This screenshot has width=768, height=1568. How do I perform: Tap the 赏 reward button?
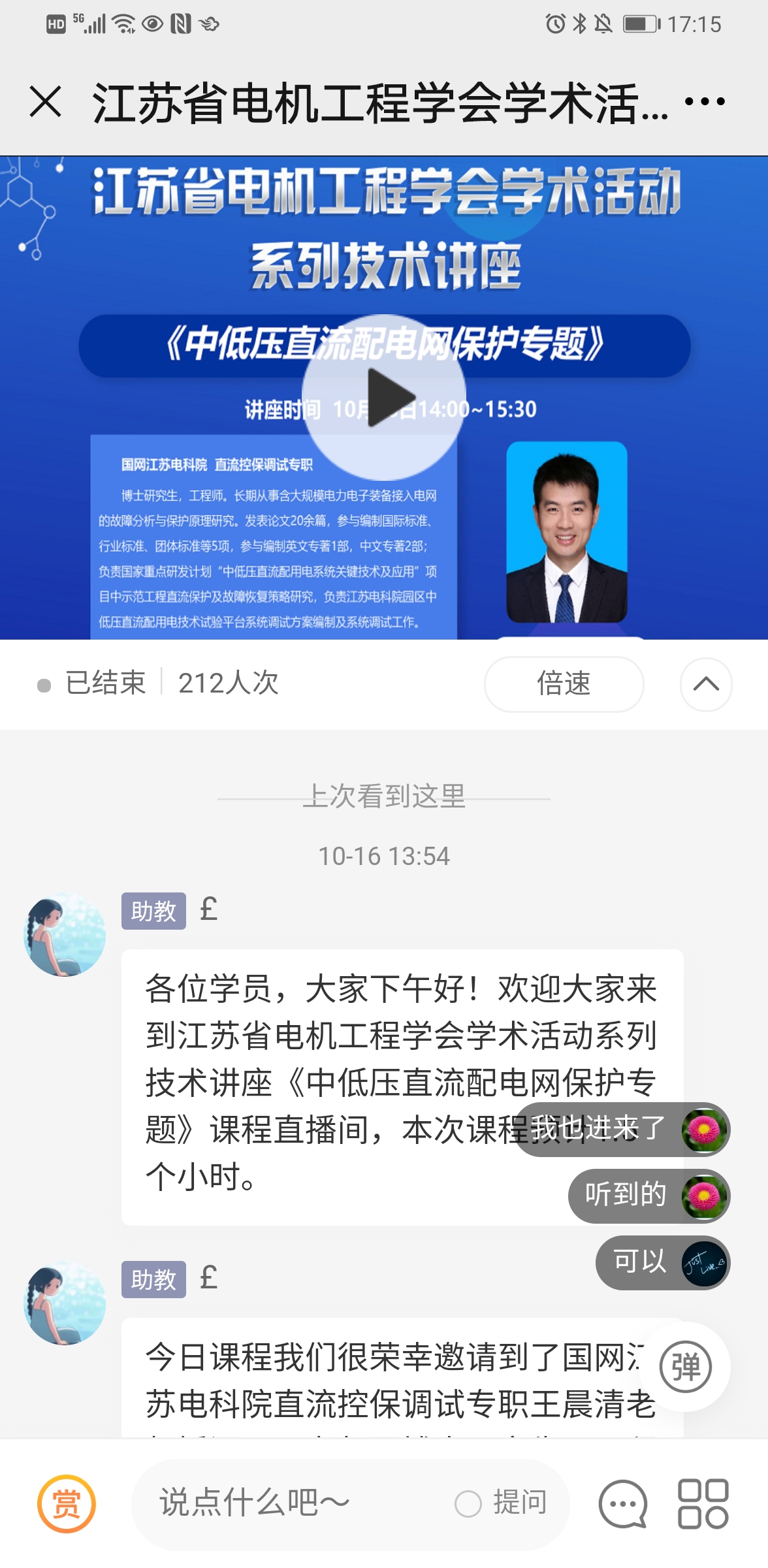pos(67,1503)
